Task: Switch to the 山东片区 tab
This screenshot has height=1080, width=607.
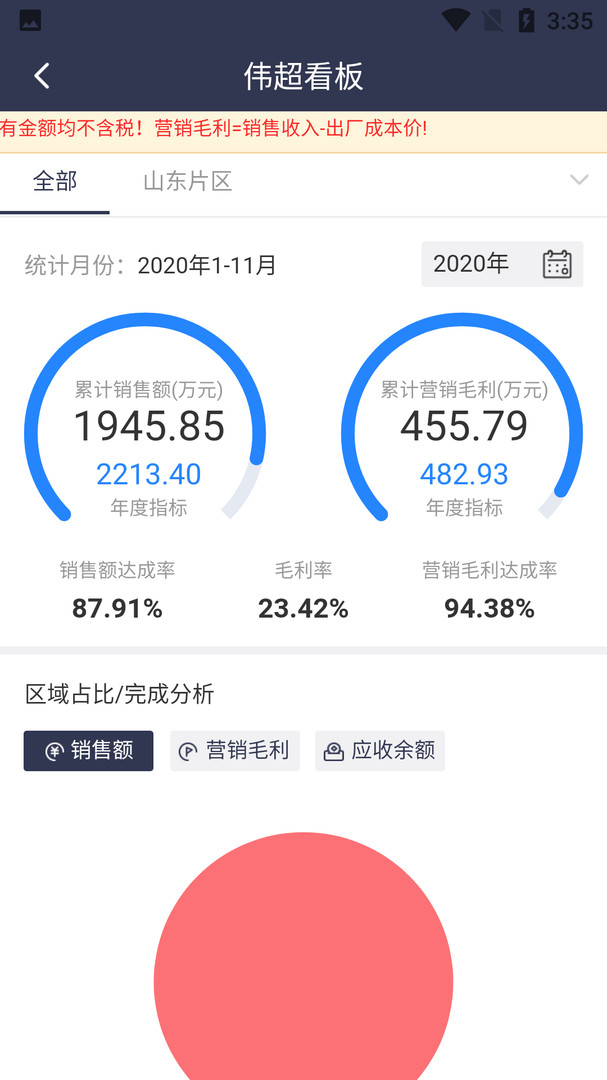Action: (x=188, y=182)
